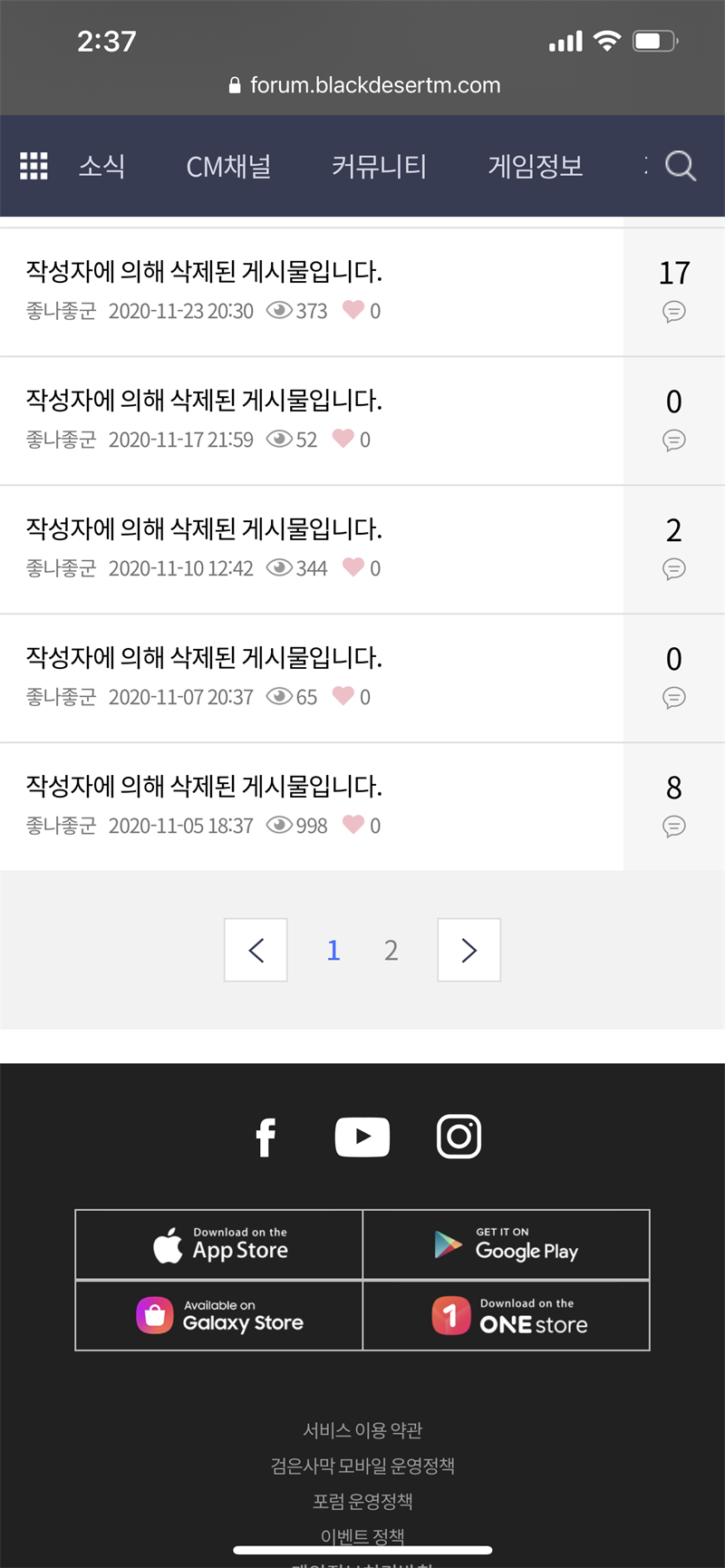The width and height of the screenshot is (725, 1568).
Task: Open the deleted post dated 2020-11-23
Action: [x=312, y=292]
